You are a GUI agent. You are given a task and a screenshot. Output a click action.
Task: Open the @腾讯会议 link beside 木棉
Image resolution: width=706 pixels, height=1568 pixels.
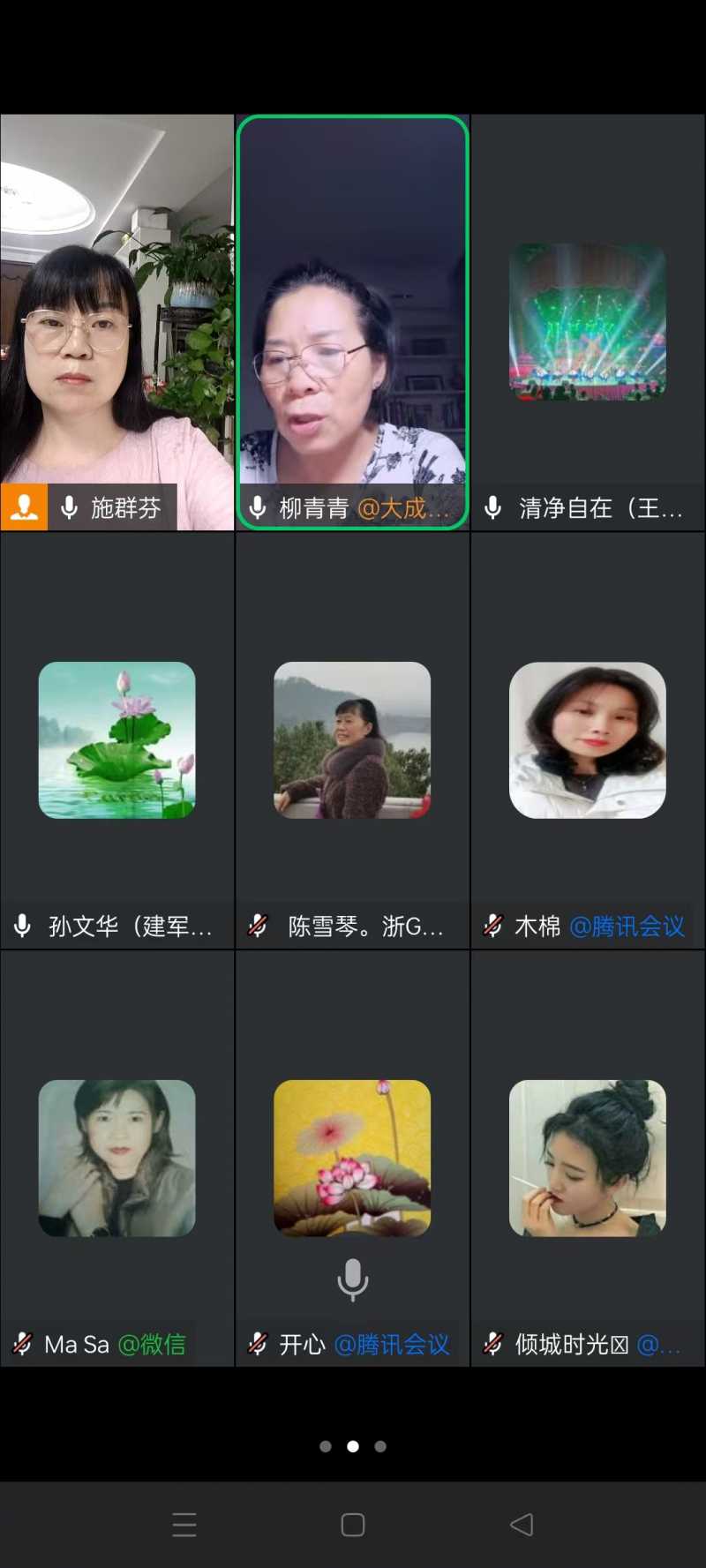point(627,927)
